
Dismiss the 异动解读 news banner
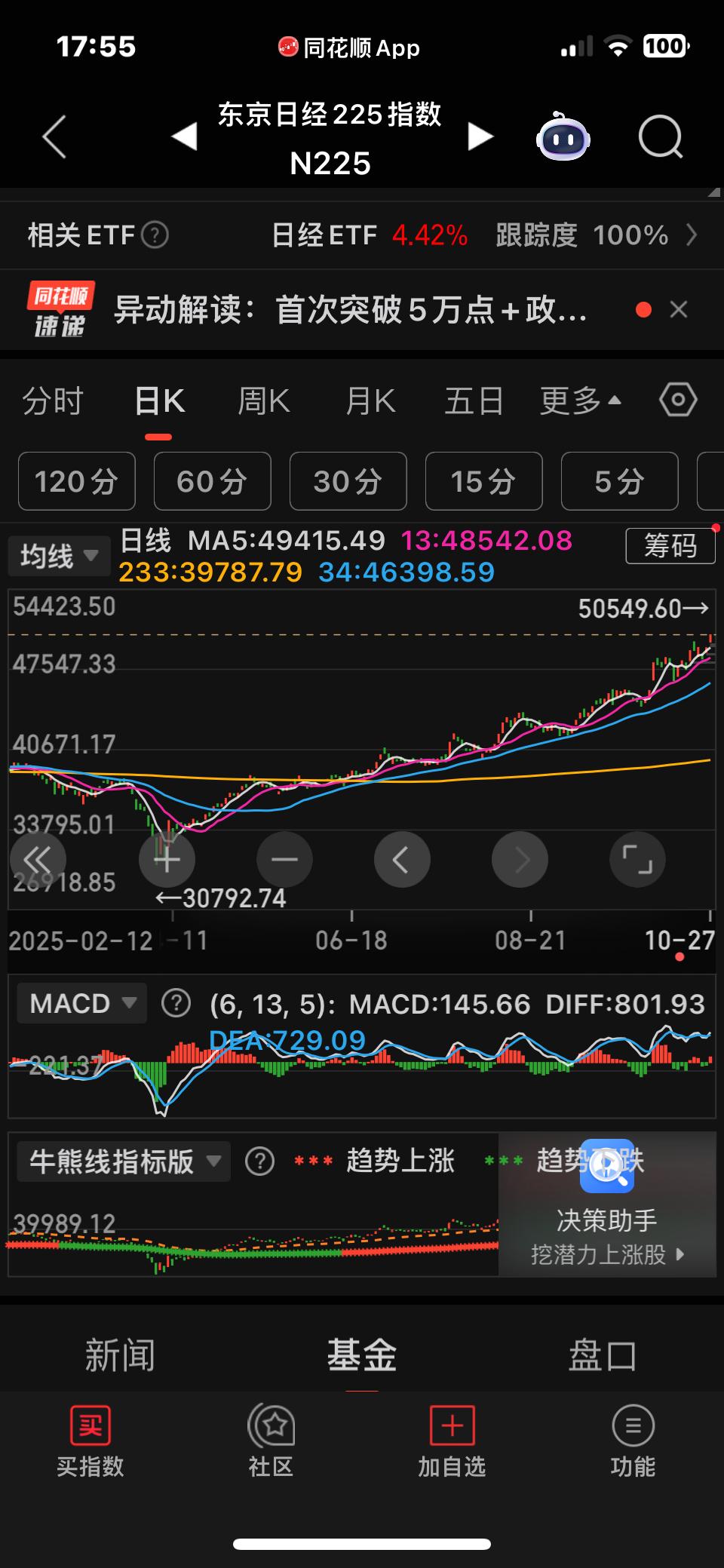(679, 310)
